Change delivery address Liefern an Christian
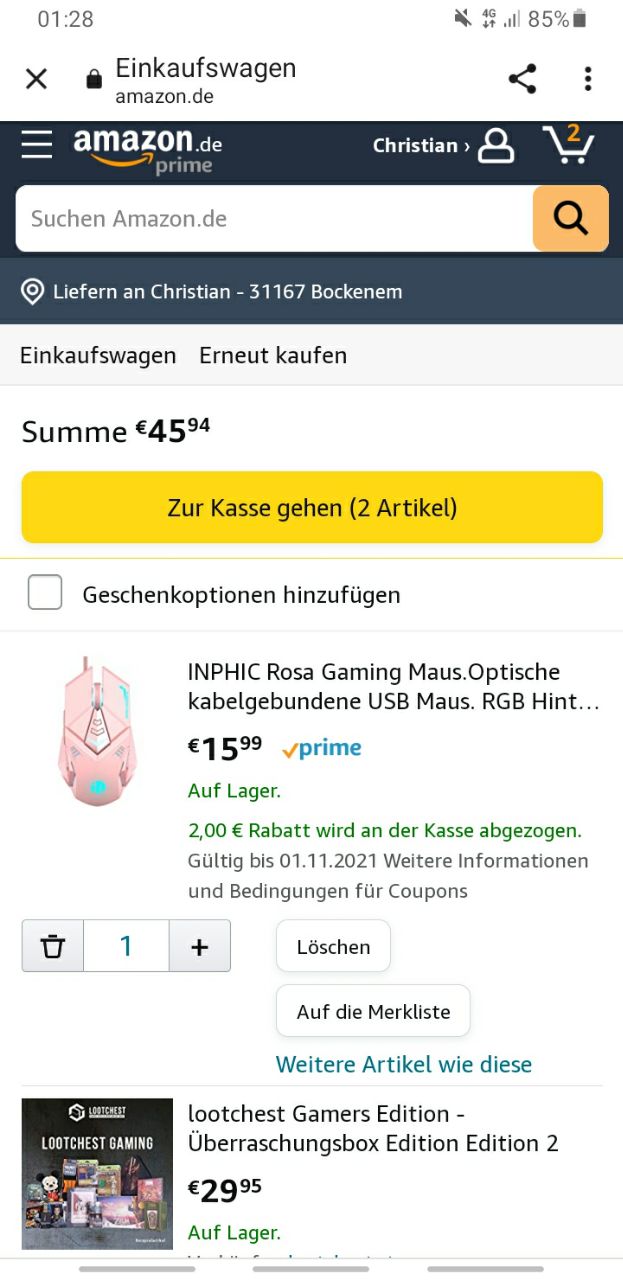Image resolution: width=623 pixels, height=1280 pixels. 212,292
